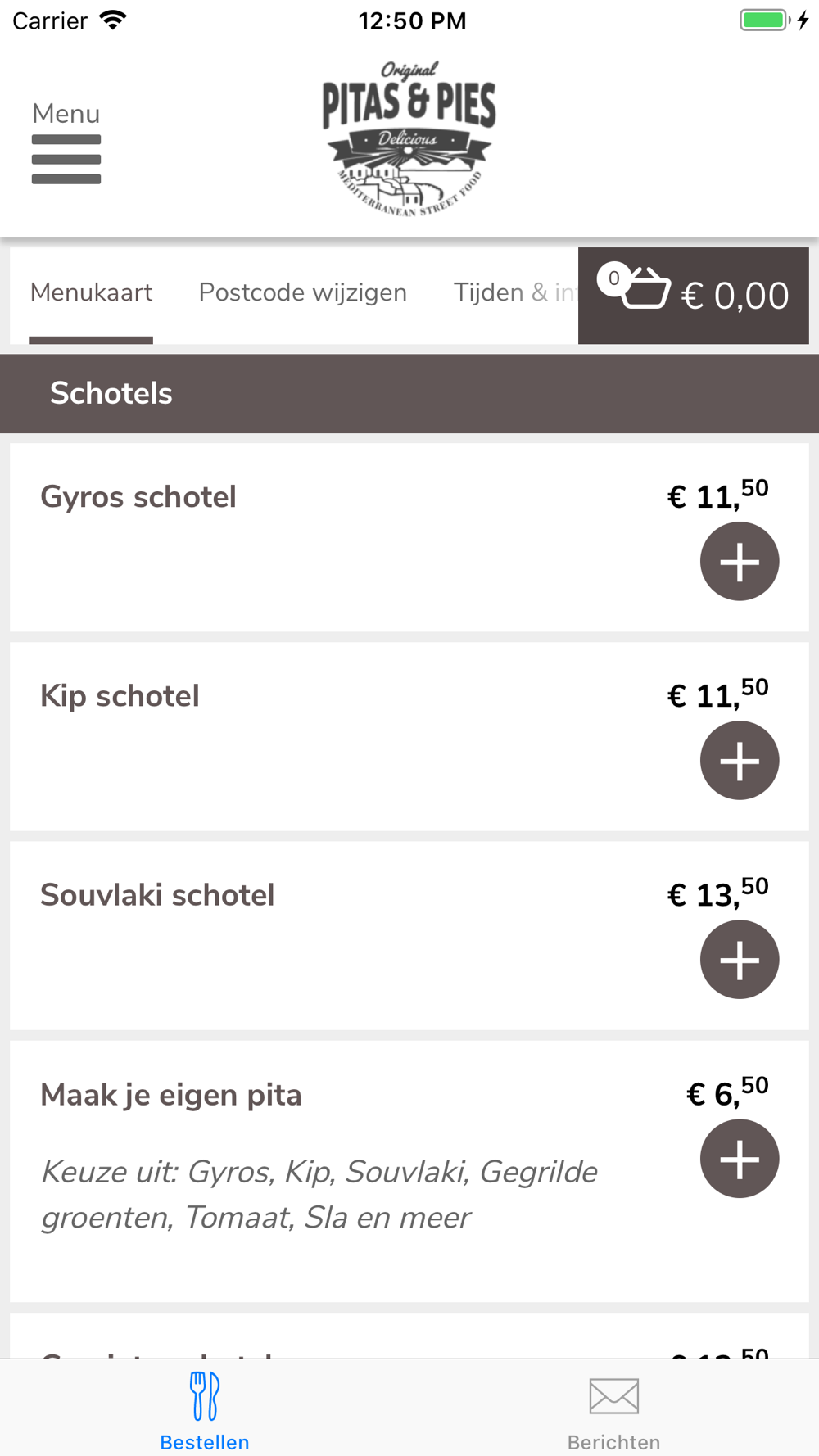The image size is (819, 1456).
Task: Switch to Postcode wijzigen tab
Action: (x=303, y=292)
